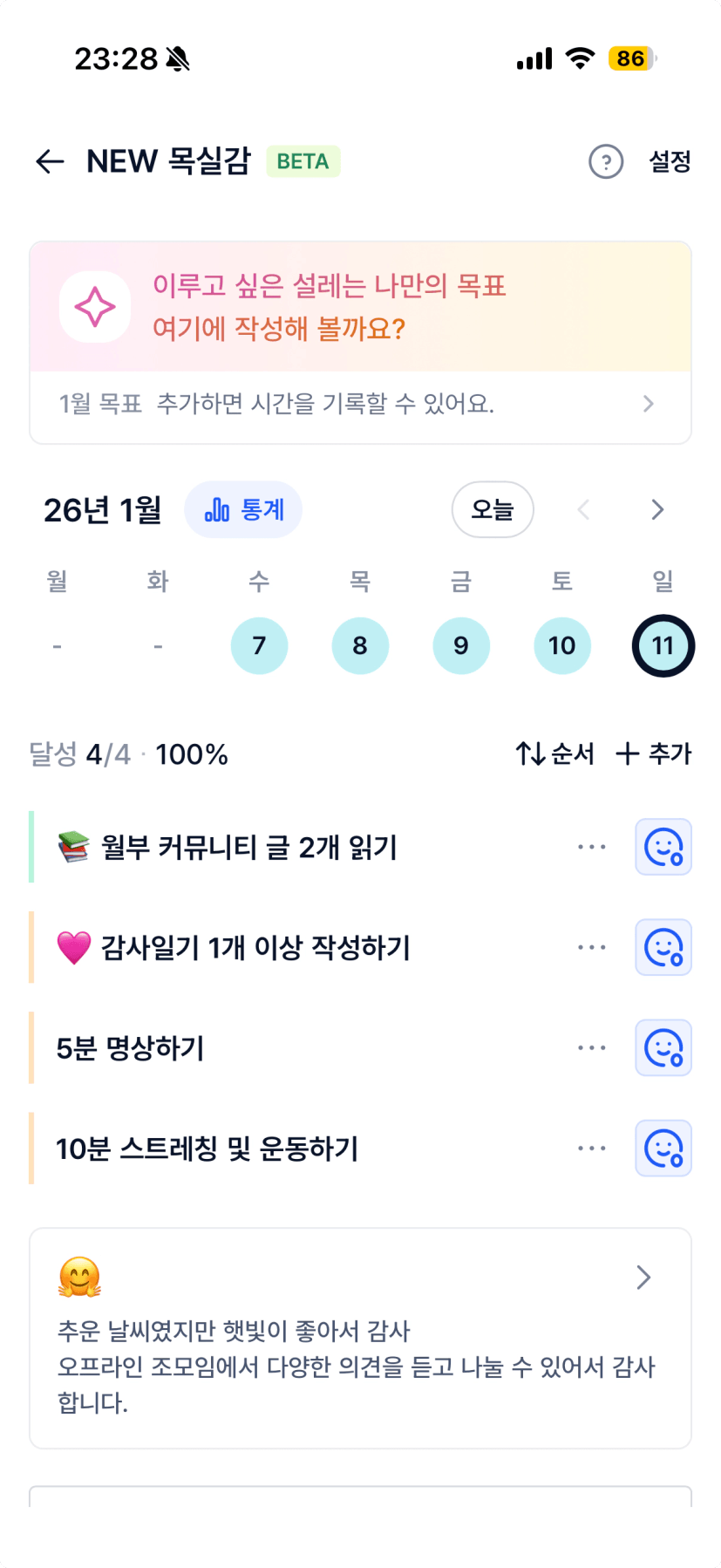Viewport: 721px width, 1568px height.
Task: Open more options for 월부 커뮤니티 글 2개 읽기
Action: click(x=592, y=847)
